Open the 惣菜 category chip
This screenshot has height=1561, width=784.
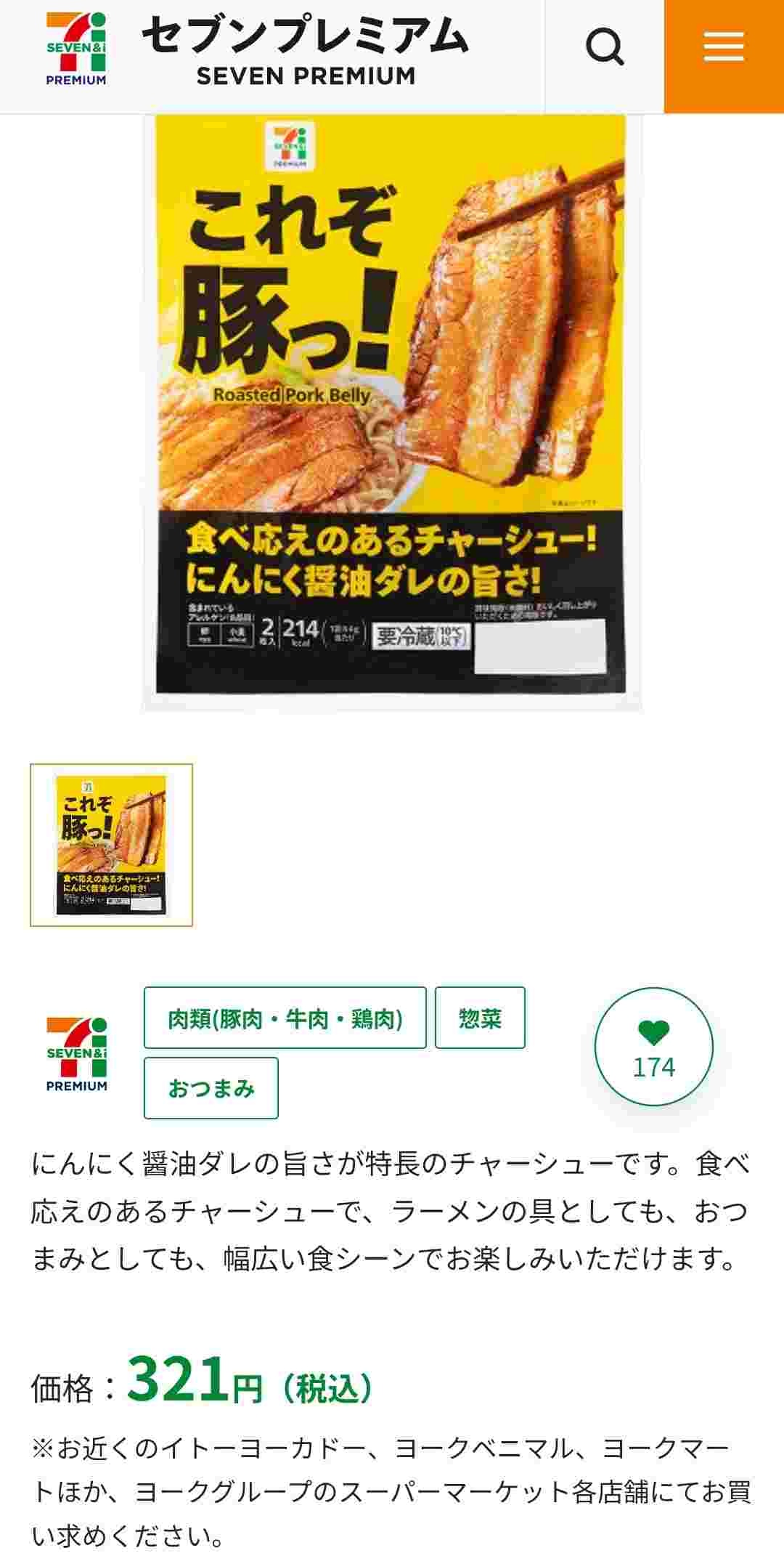(480, 1018)
